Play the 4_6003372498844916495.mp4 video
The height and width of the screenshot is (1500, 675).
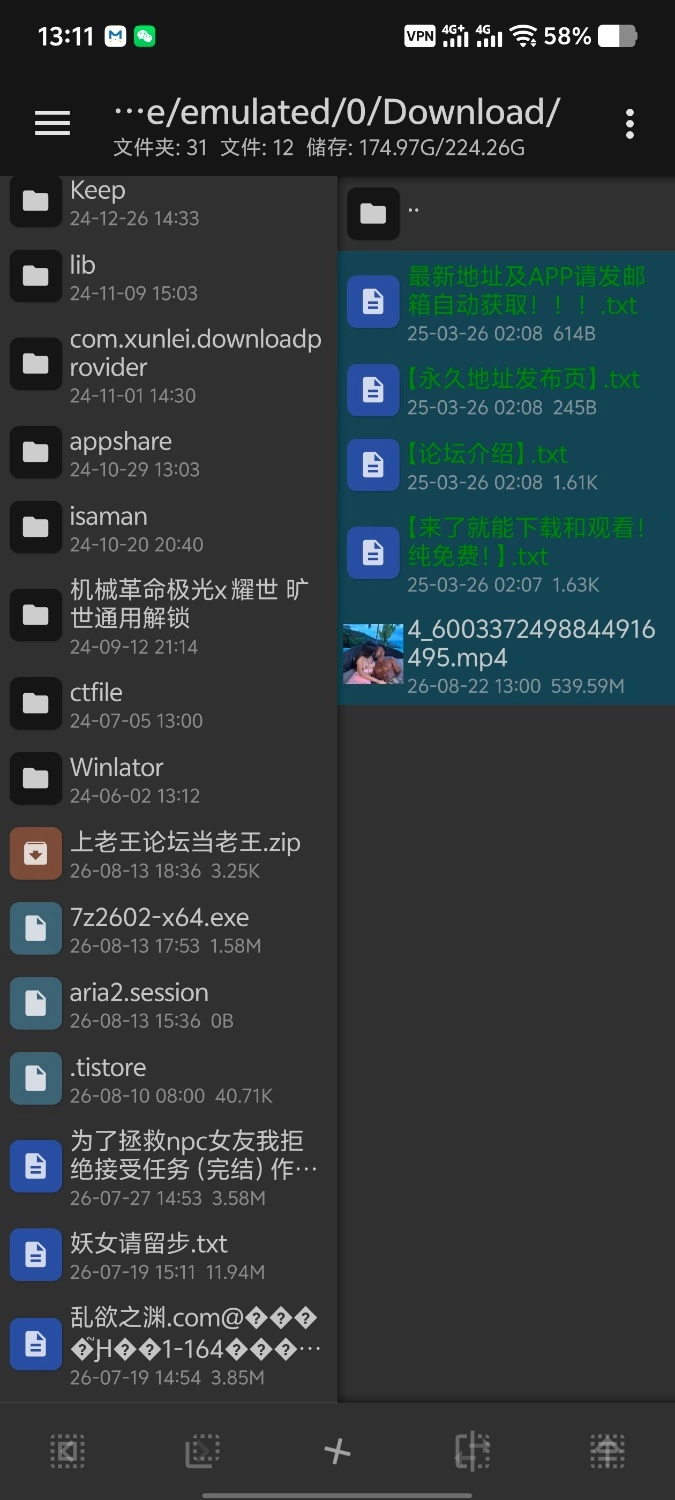[x=507, y=655]
